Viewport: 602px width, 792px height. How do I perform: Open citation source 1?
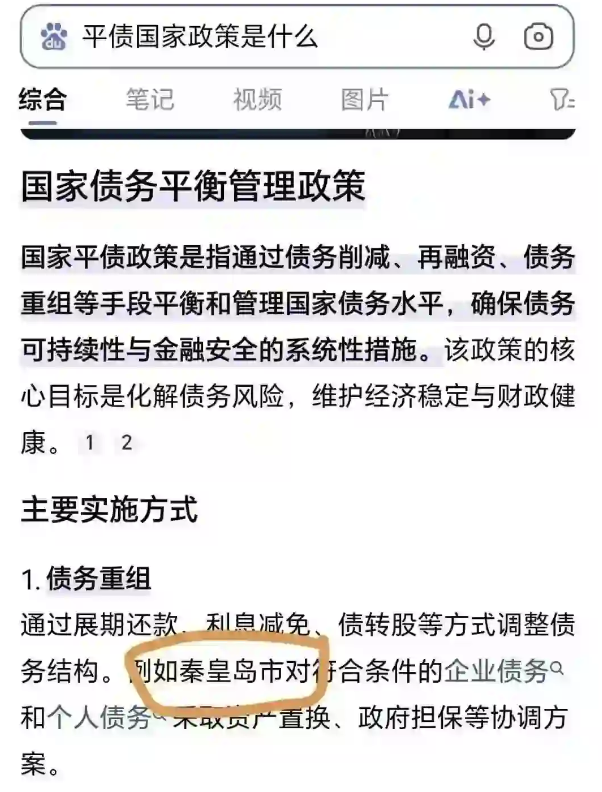[90, 443]
